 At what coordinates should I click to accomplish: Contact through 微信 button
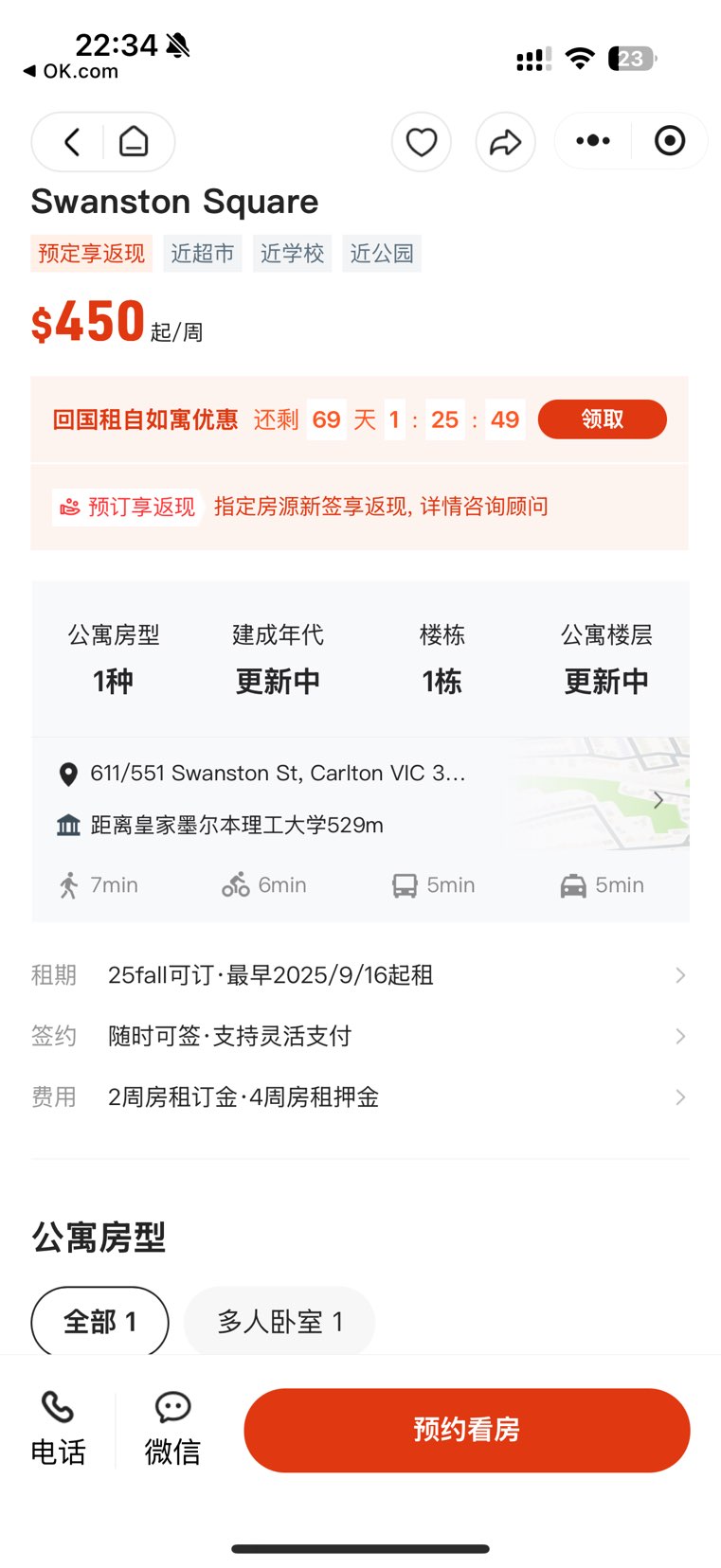[x=172, y=1429]
